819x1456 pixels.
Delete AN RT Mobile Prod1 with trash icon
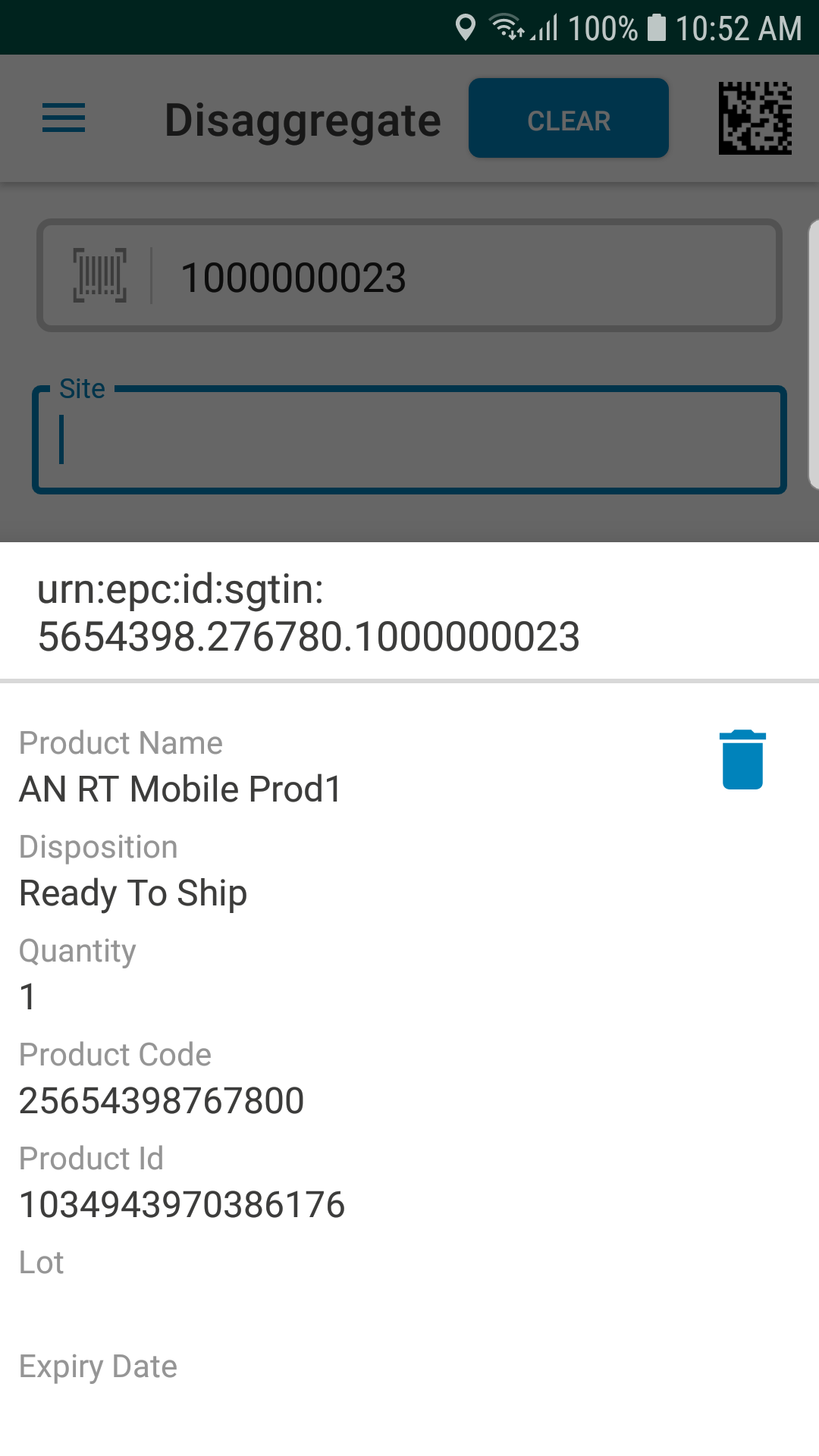point(742,760)
